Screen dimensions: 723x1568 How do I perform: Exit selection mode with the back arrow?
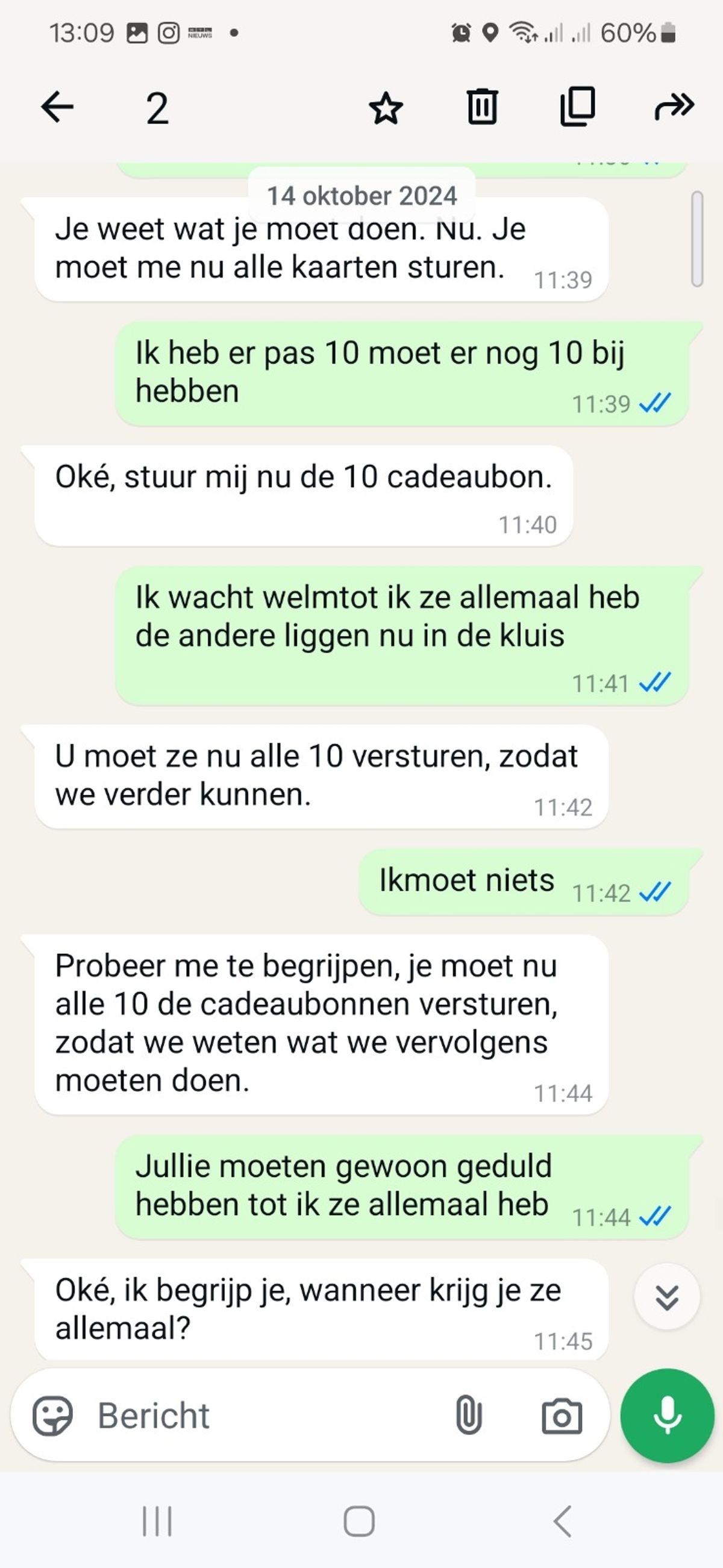tap(57, 107)
